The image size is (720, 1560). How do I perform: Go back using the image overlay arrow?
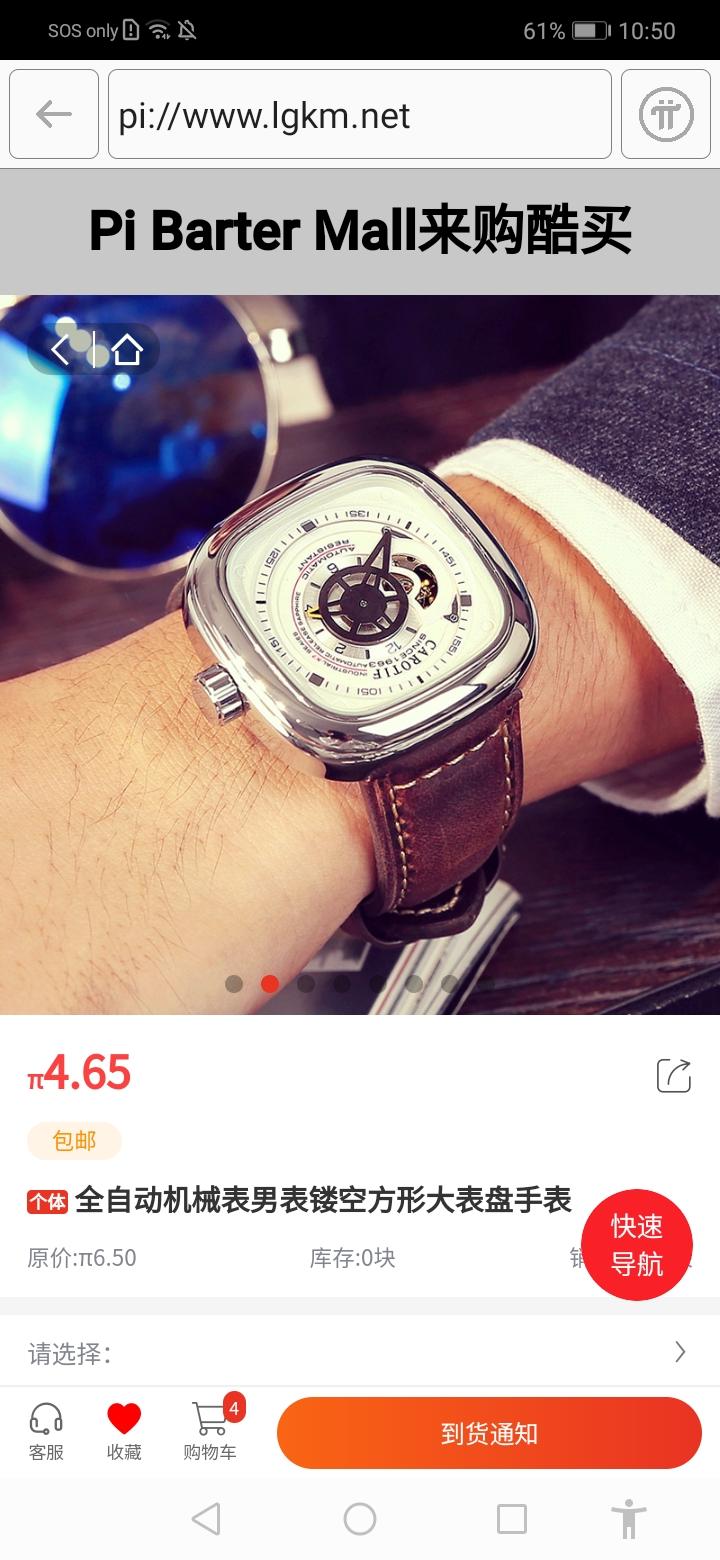pos(62,350)
